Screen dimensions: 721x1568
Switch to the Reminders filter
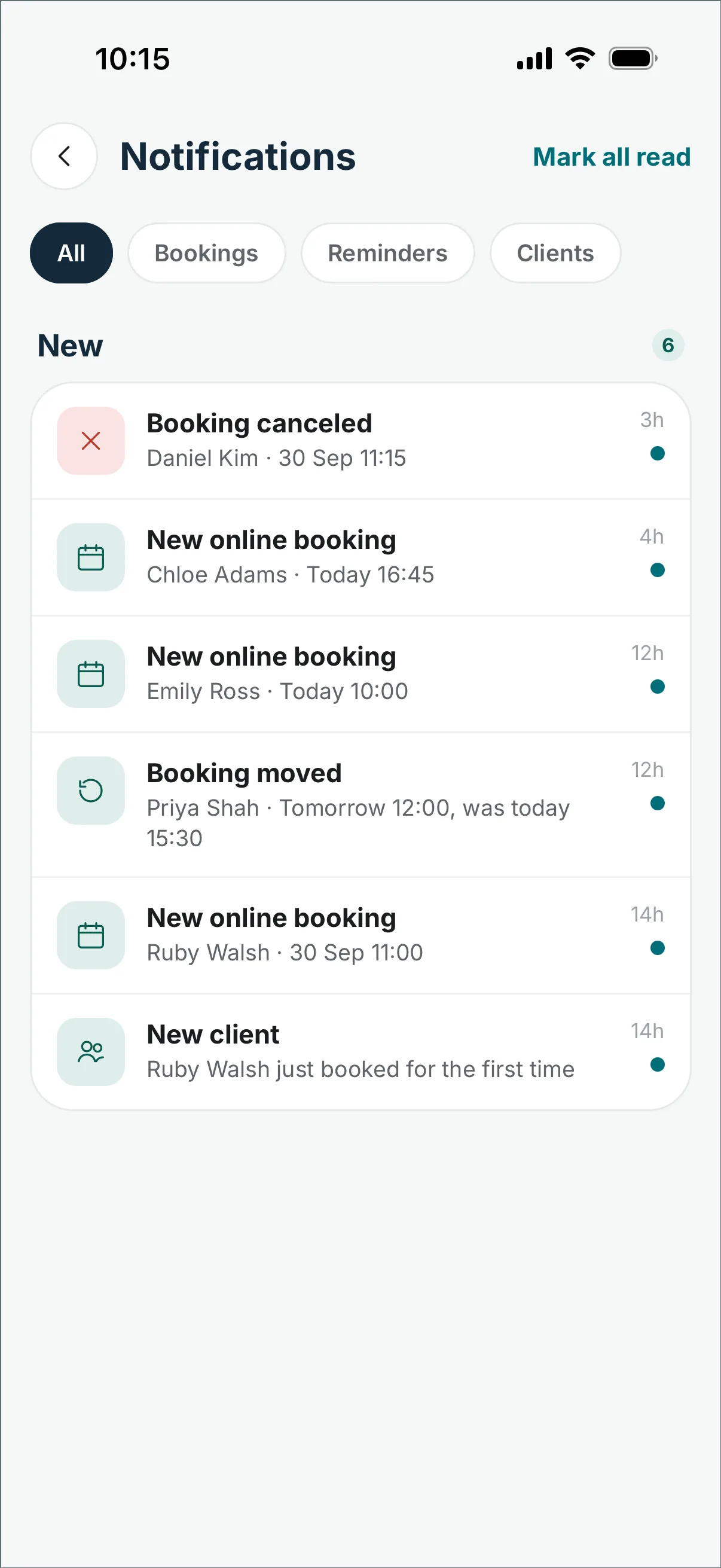tap(387, 253)
